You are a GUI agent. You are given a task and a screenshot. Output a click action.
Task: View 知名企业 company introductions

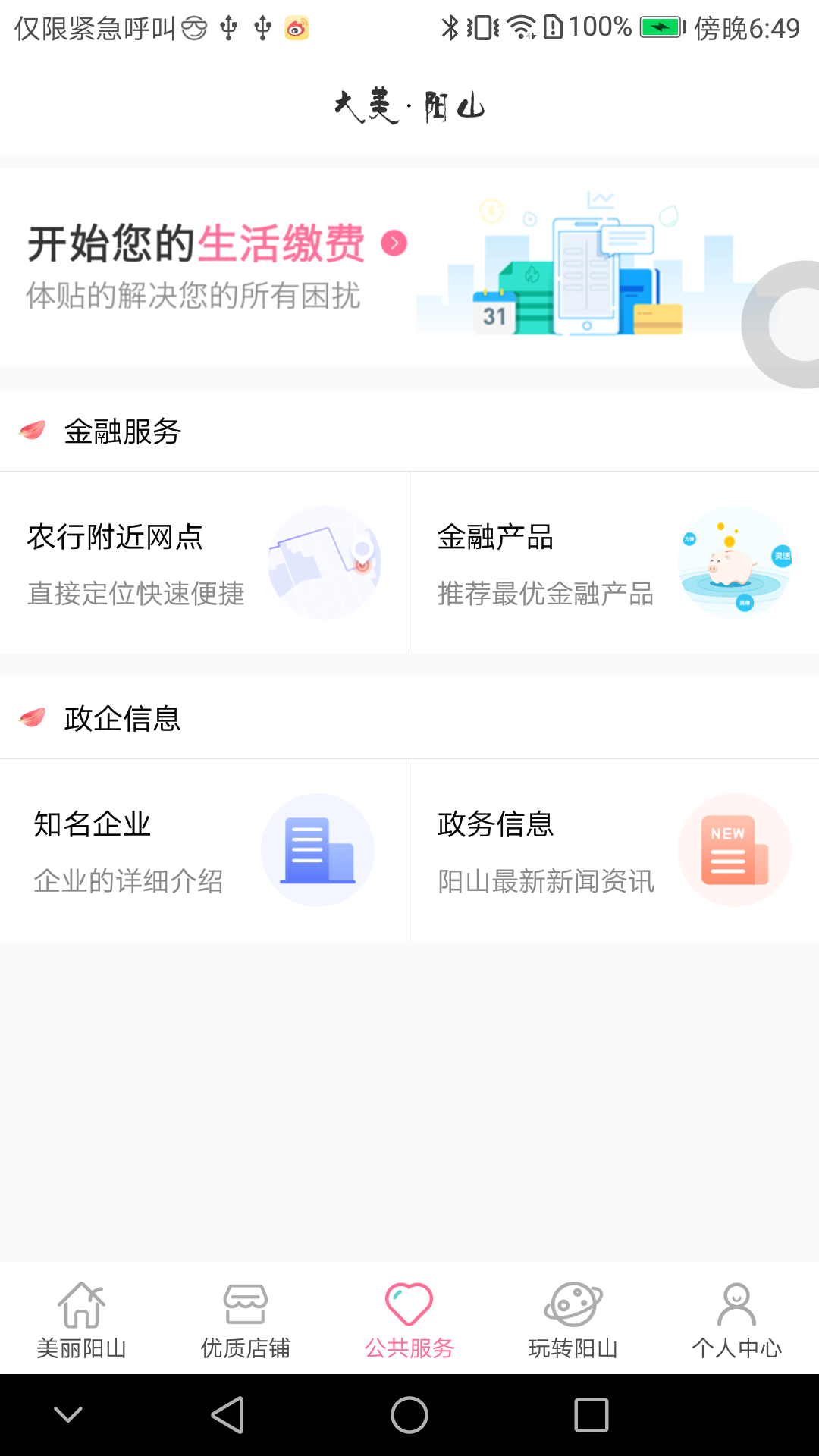coord(204,850)
